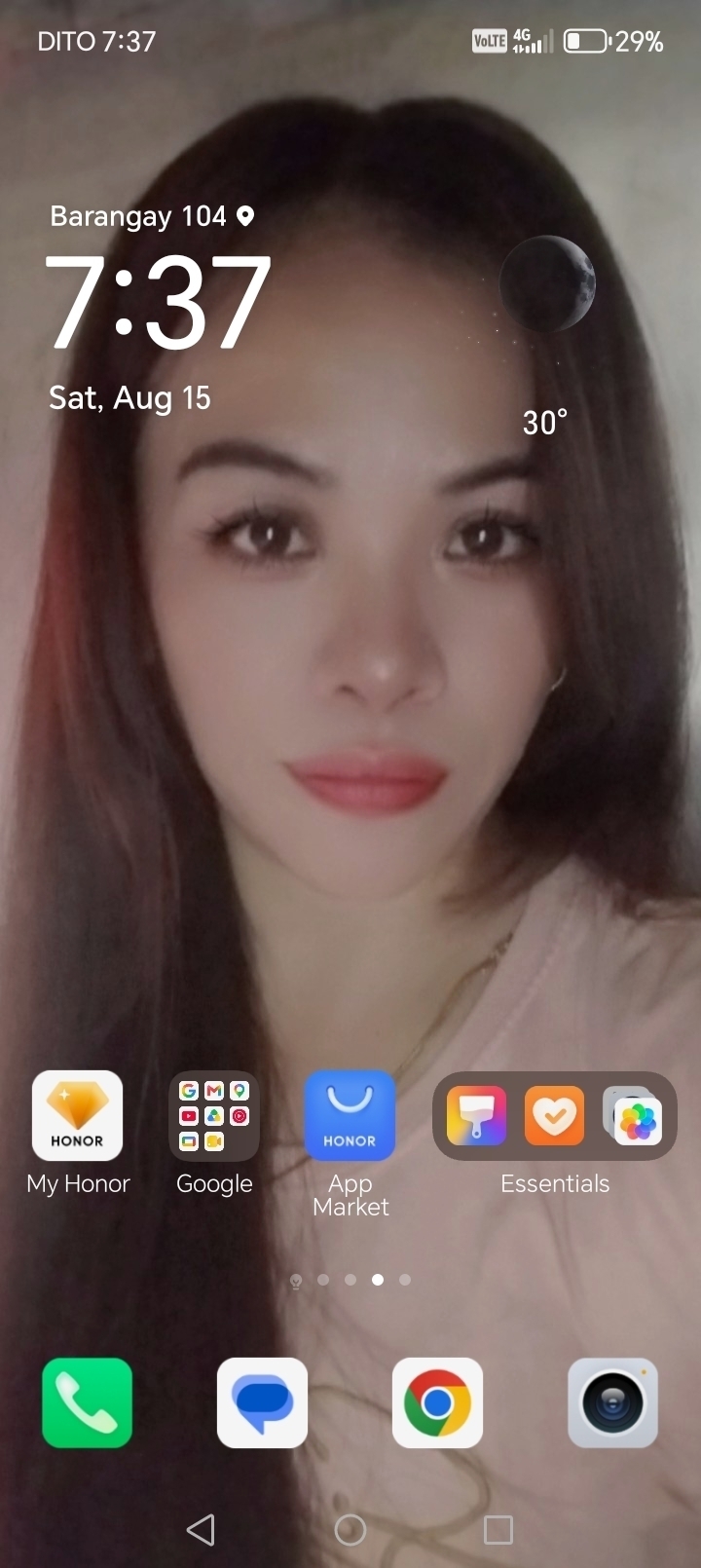The width and height of the screenshot is (701, 1568).
Task: Launch the Camera app
Action: tap(613, 1403)
